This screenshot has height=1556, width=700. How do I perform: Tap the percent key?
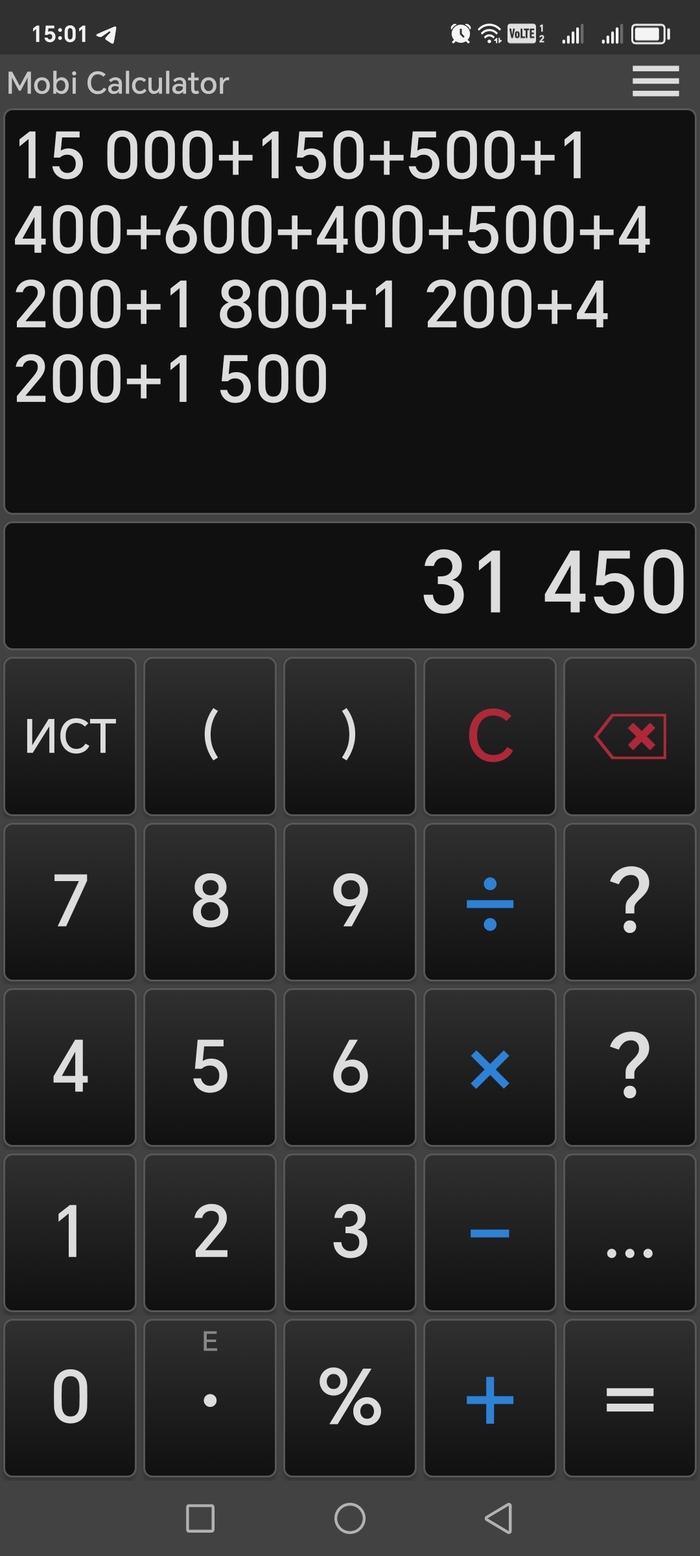[350, 1398]
